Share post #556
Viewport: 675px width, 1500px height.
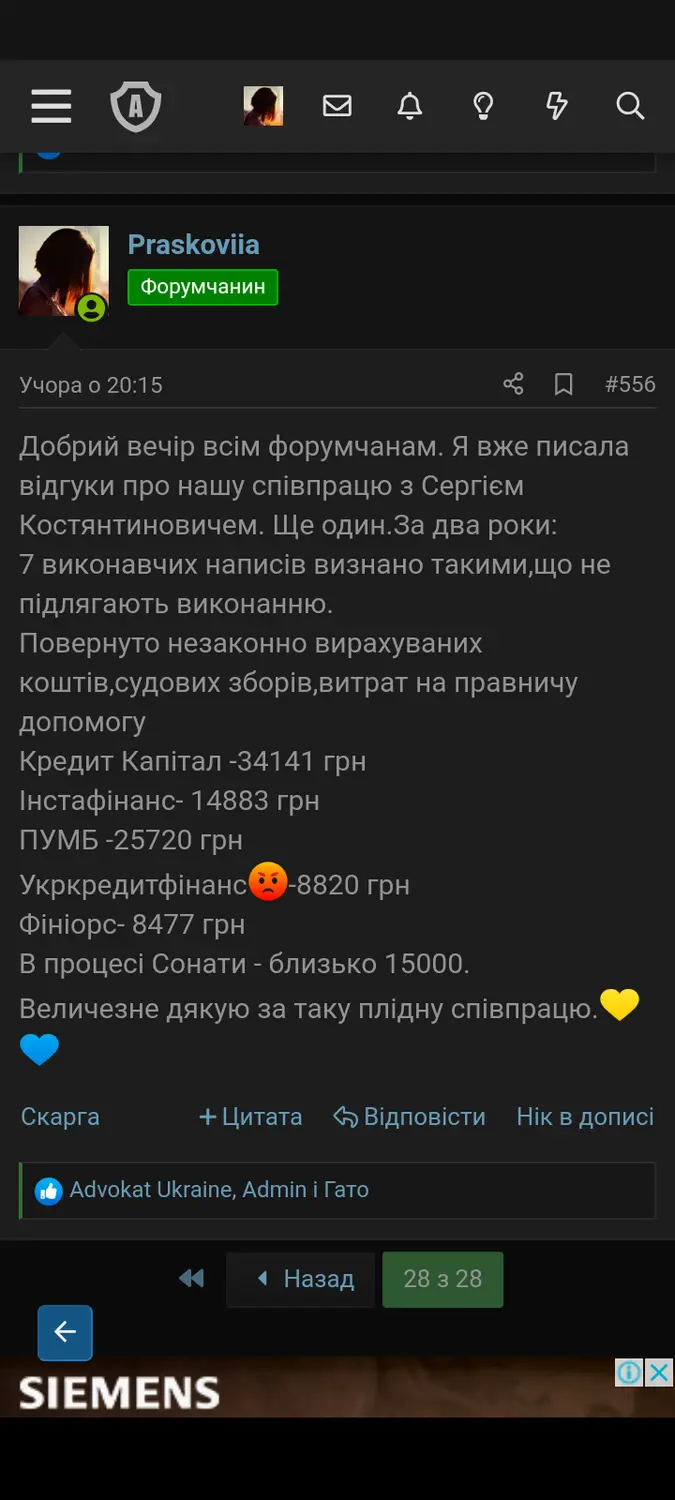pyautogui.click(x=513, y=385)
